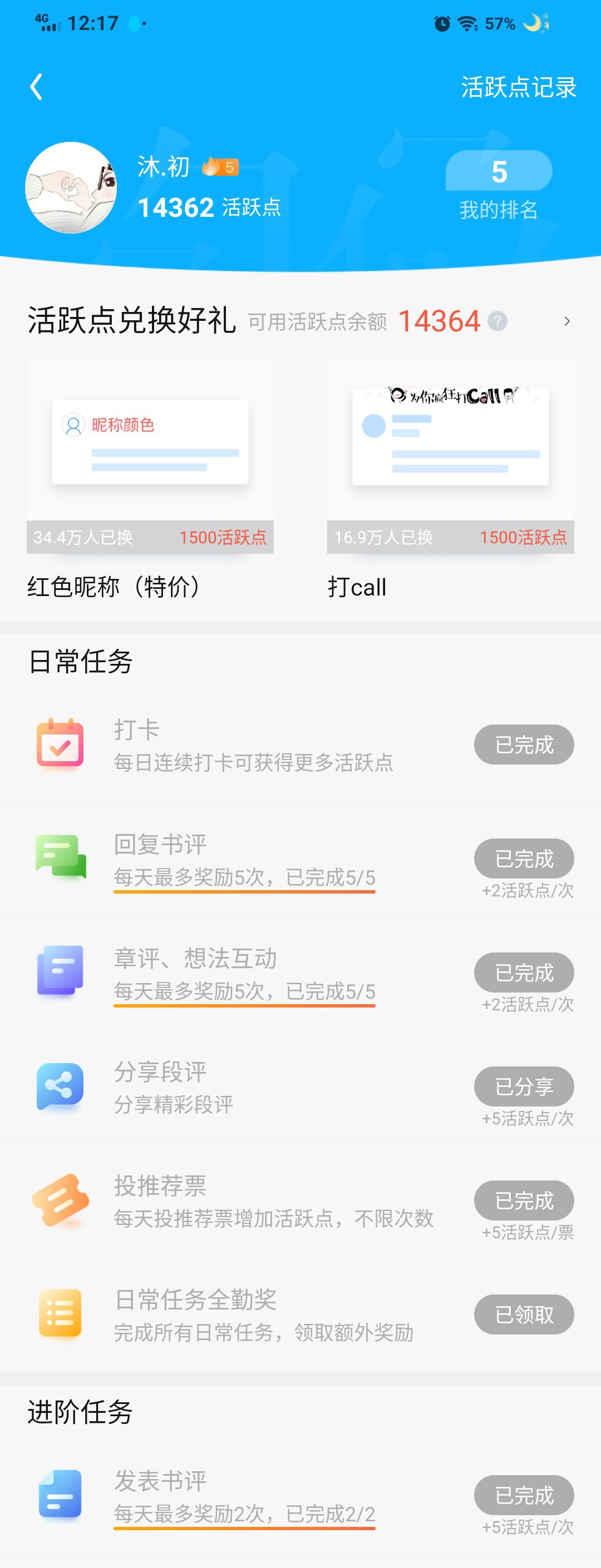The height and width of the screenshot is (1568, 601).
Task: Expand 活跃点兑换好礼 via the chevron arrow
Action: click(x=566, y=321)
